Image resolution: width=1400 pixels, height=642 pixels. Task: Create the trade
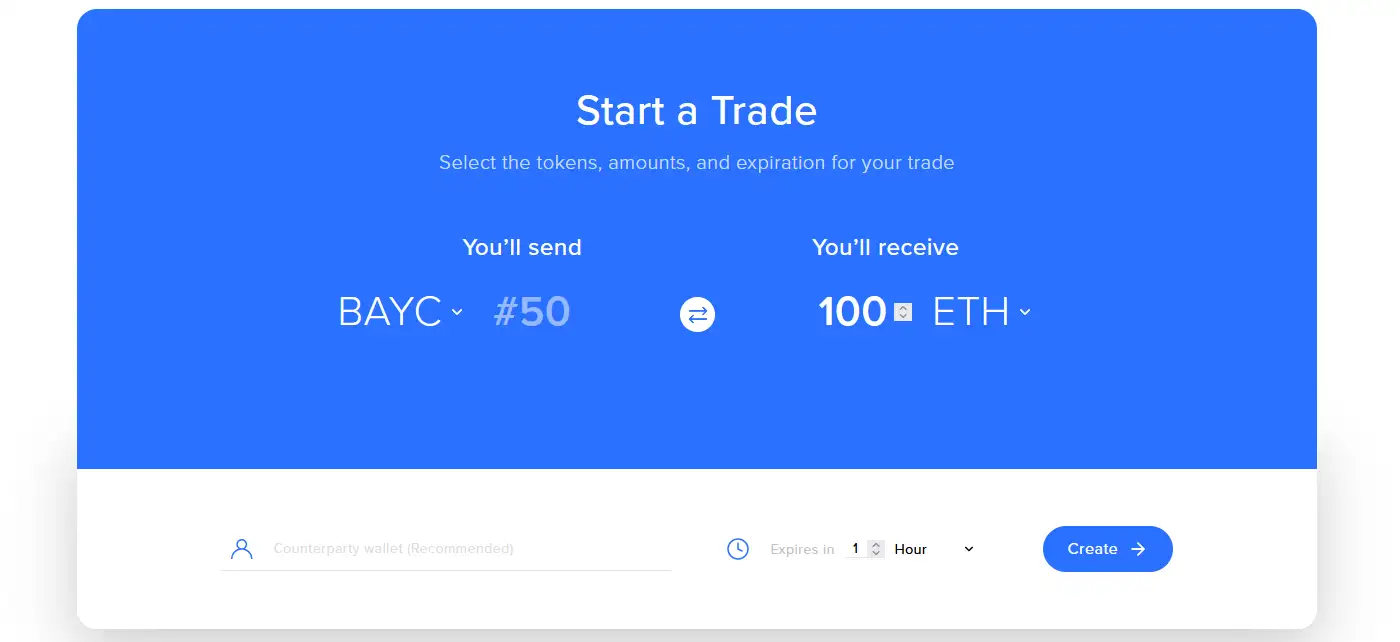(1107, 549)
